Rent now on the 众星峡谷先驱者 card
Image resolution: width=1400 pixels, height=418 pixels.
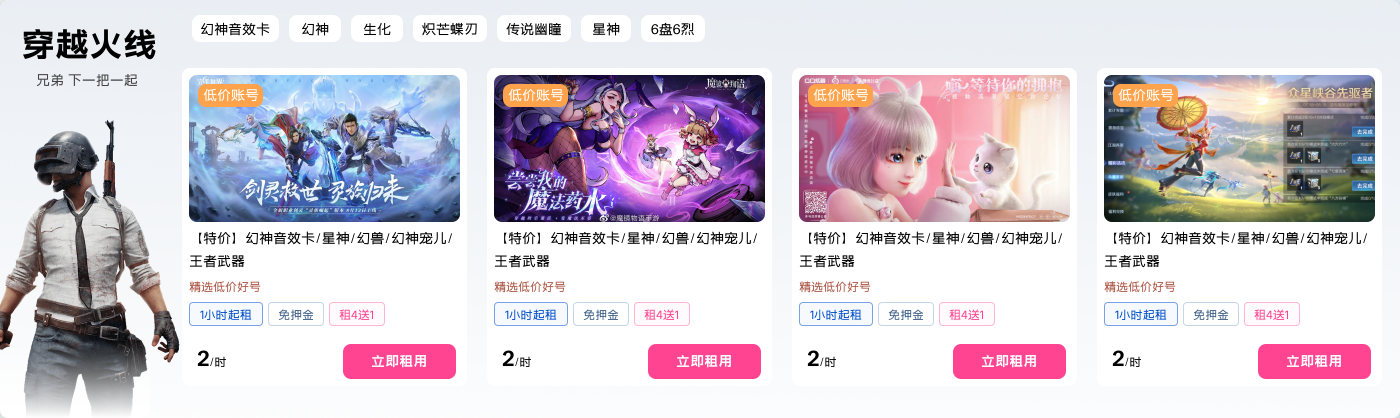(1314, 361)
